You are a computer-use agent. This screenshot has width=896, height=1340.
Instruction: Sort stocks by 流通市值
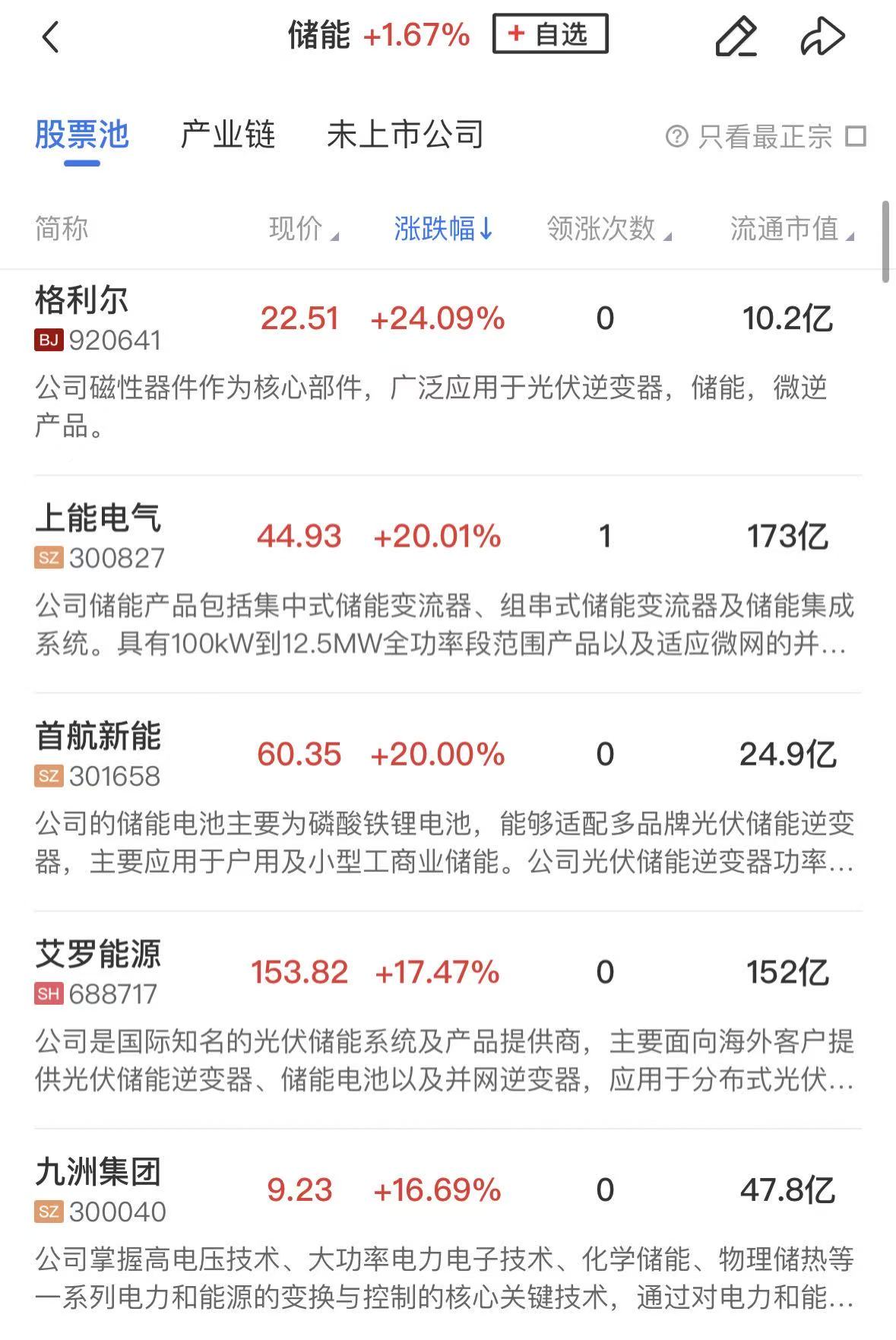[791, 228]
